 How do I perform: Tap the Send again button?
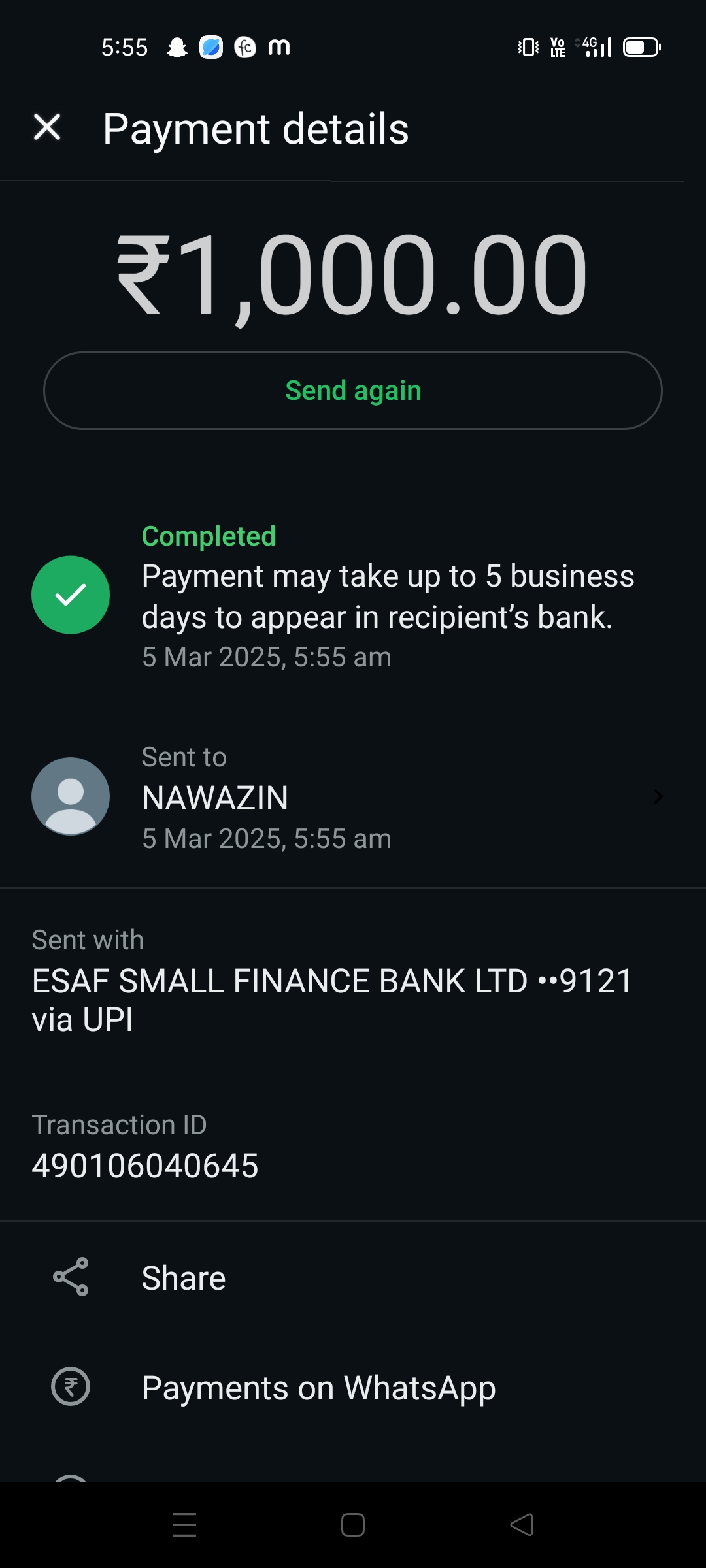click(x=353, y=391)
